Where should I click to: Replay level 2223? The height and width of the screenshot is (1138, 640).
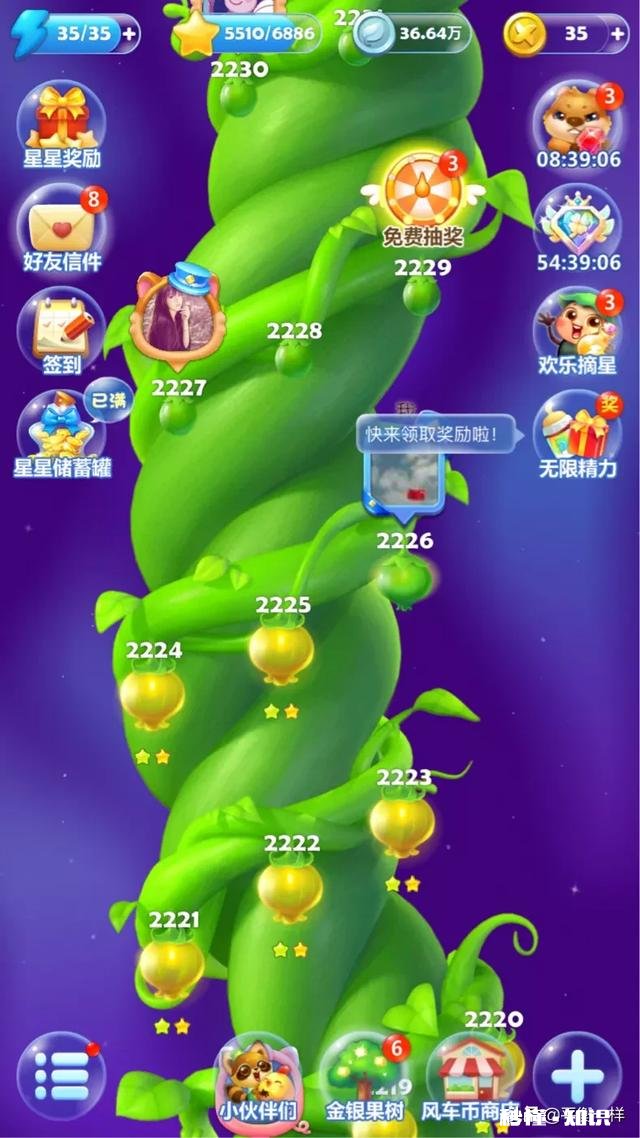tap(402, 823)
